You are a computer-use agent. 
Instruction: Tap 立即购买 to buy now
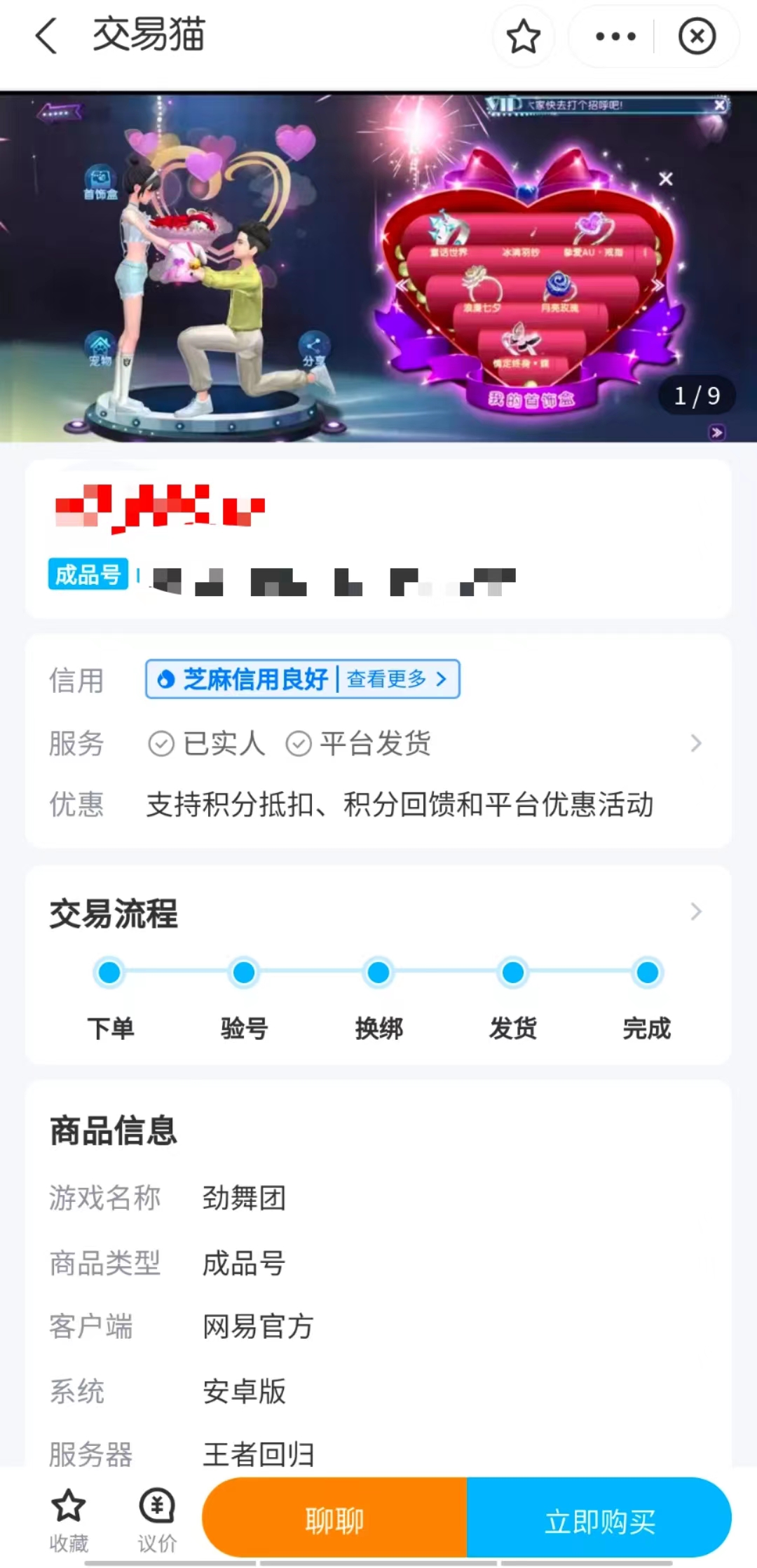click(600, 1520)
